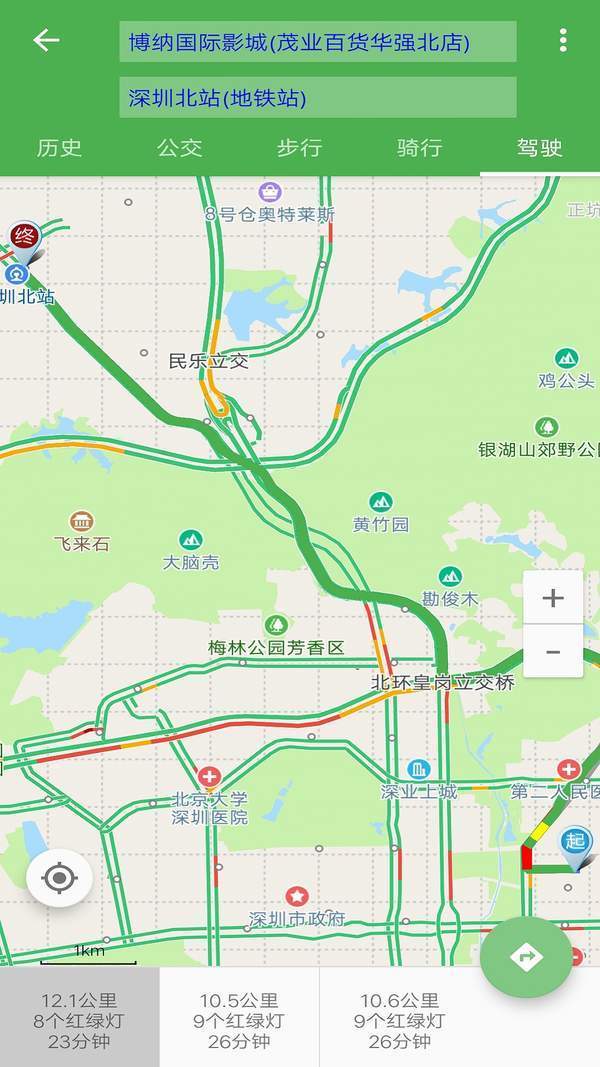The width and height of the screenshot is (600, 1067).
Task: Edit the destination 深圳北站 field
Action: [x=317, y=97]
